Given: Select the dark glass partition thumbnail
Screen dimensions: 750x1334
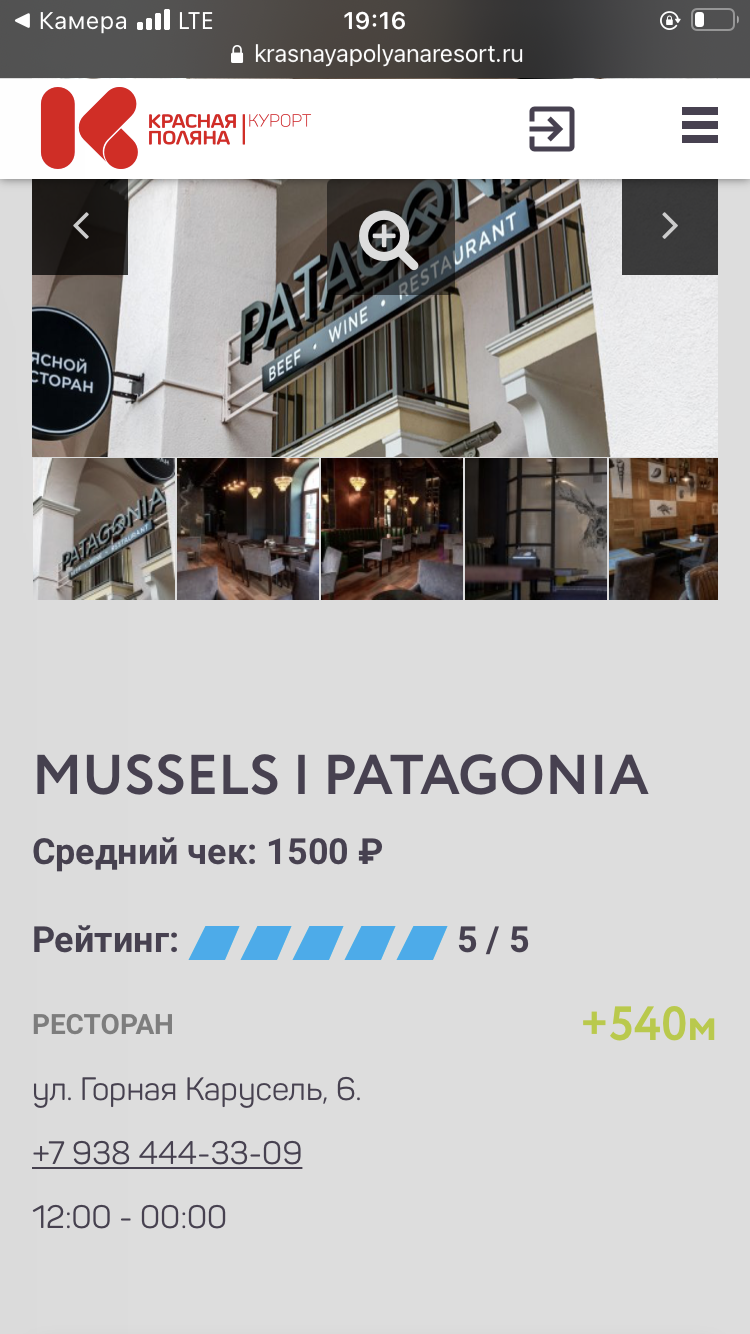Looking at the screenshot, I should pos(536,529).
